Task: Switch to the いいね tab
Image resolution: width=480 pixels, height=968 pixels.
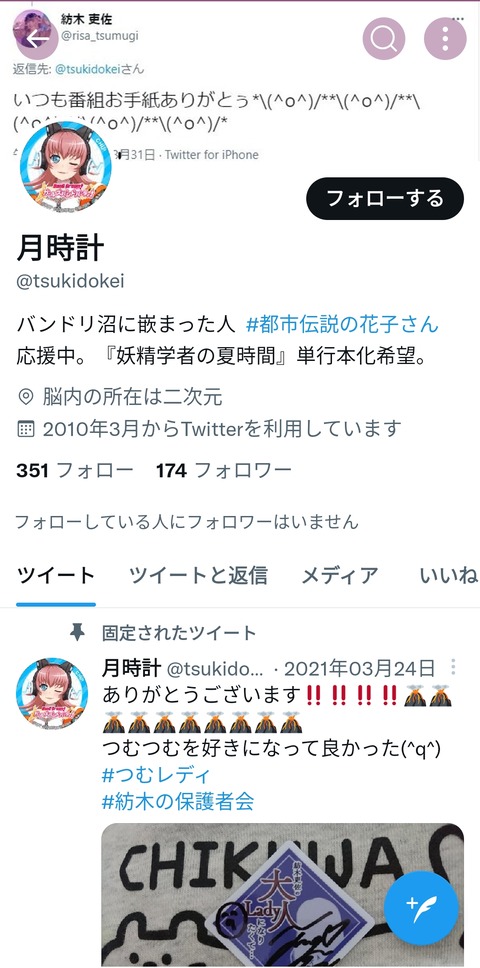Action: [x=449, y=575]
